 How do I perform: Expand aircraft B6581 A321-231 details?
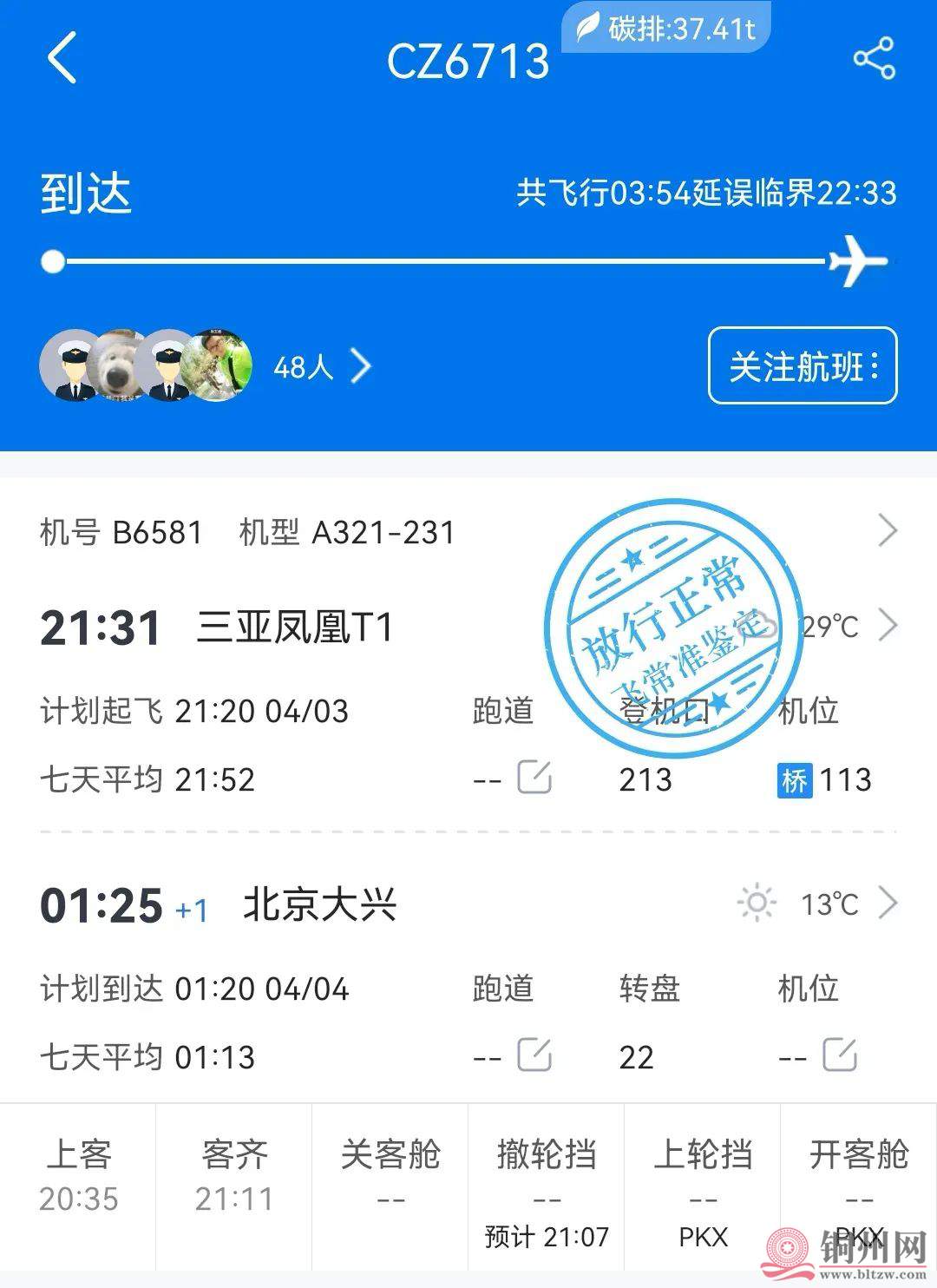point(887,530)
